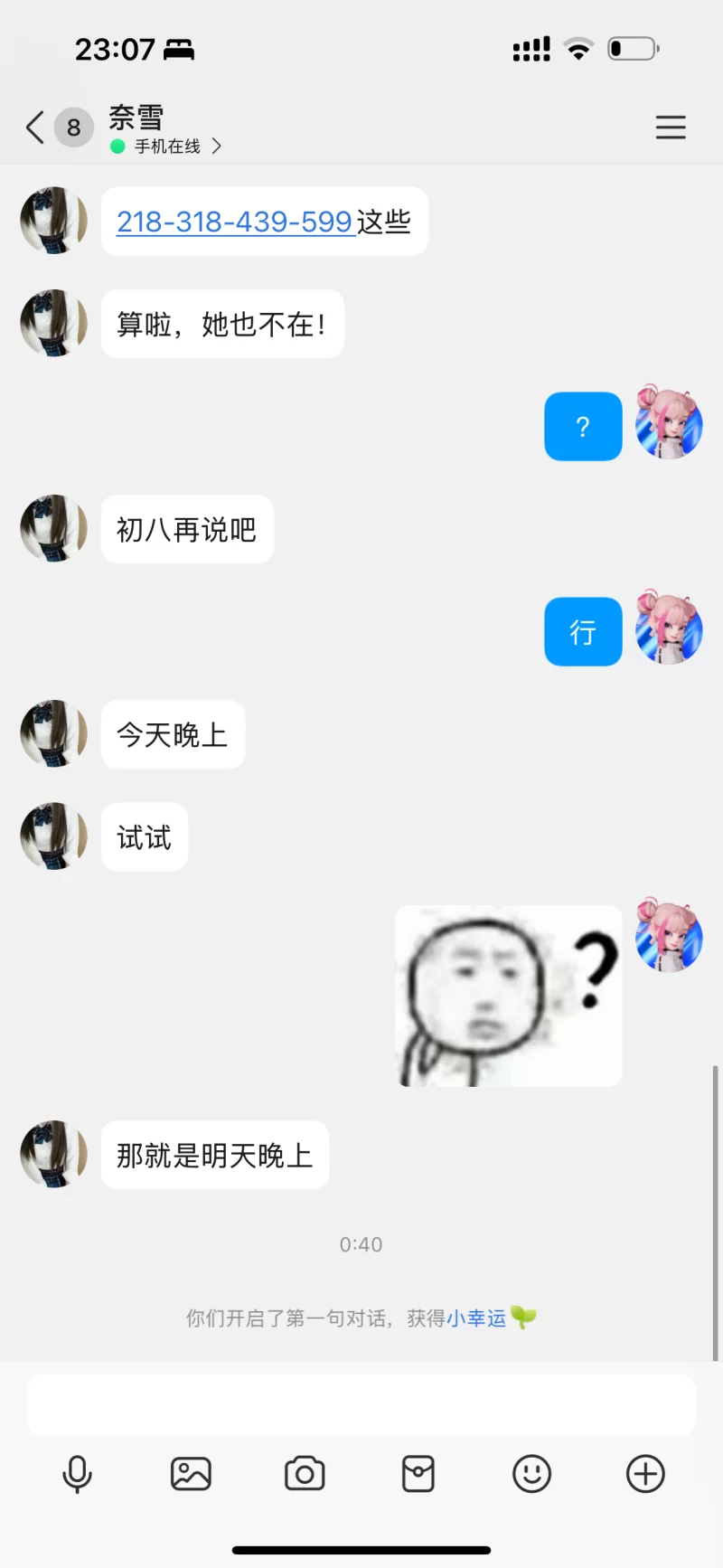723x1568 pixels.
Task: Open the chat settings menu
Action: click(x=671, y=128)
